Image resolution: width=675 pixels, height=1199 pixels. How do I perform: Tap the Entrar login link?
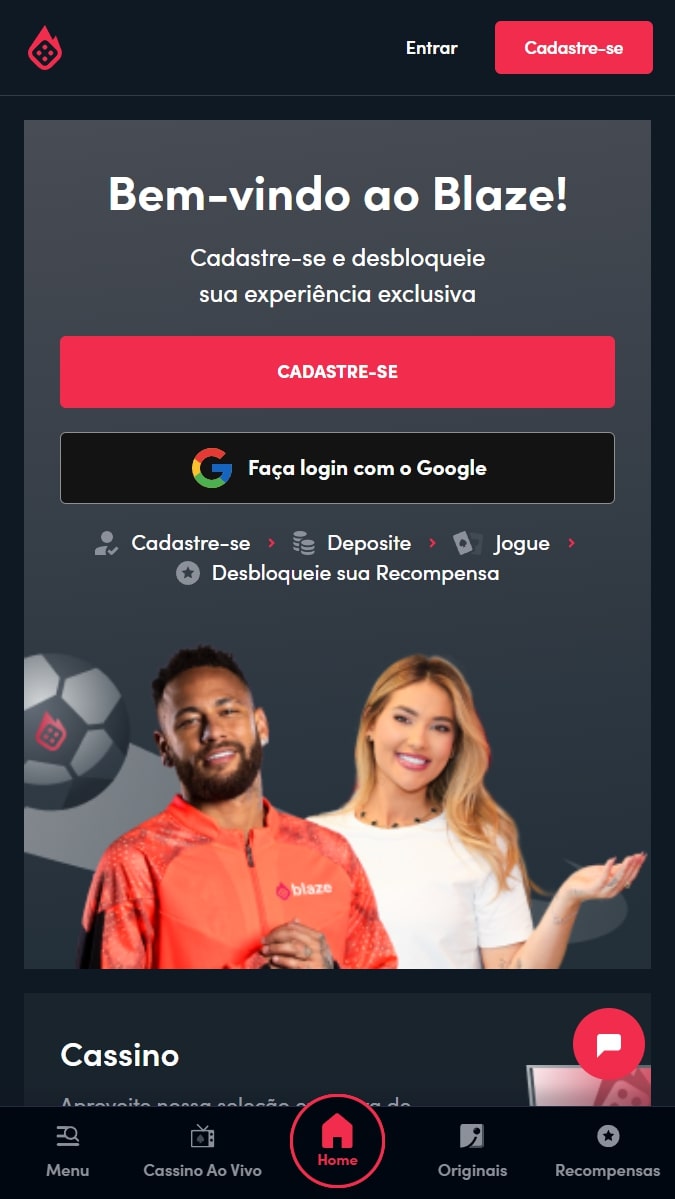click(431, 48)
